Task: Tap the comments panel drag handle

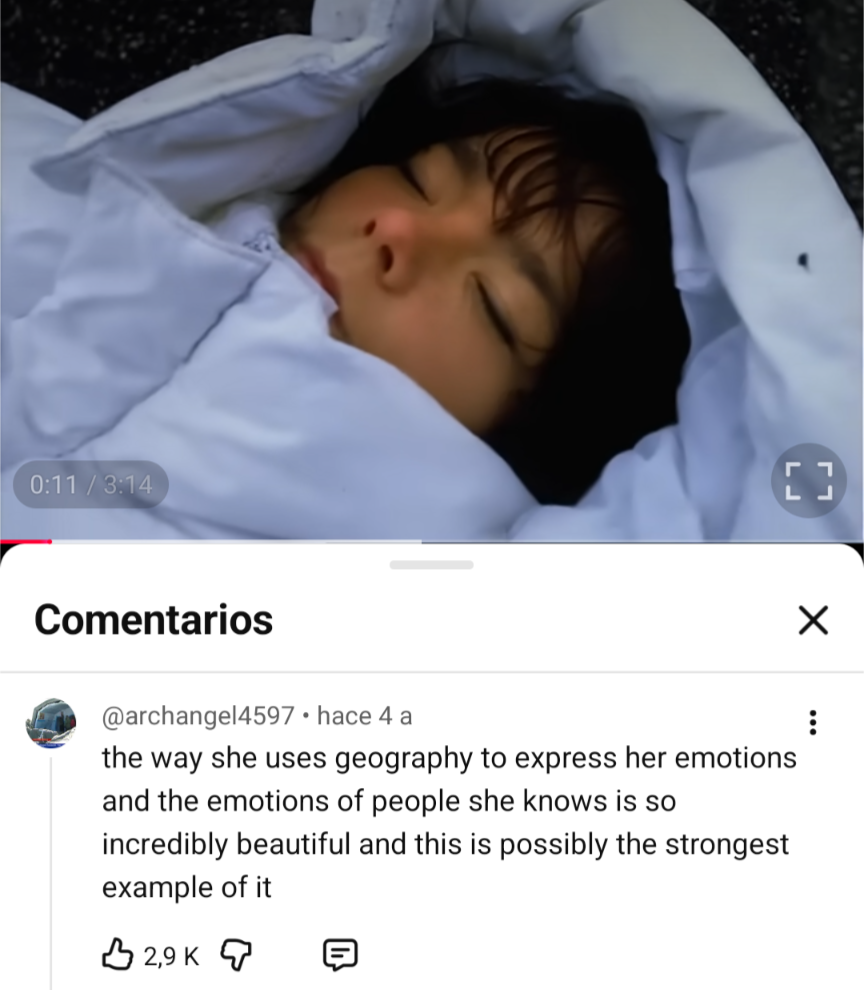Action: [431, 565]
